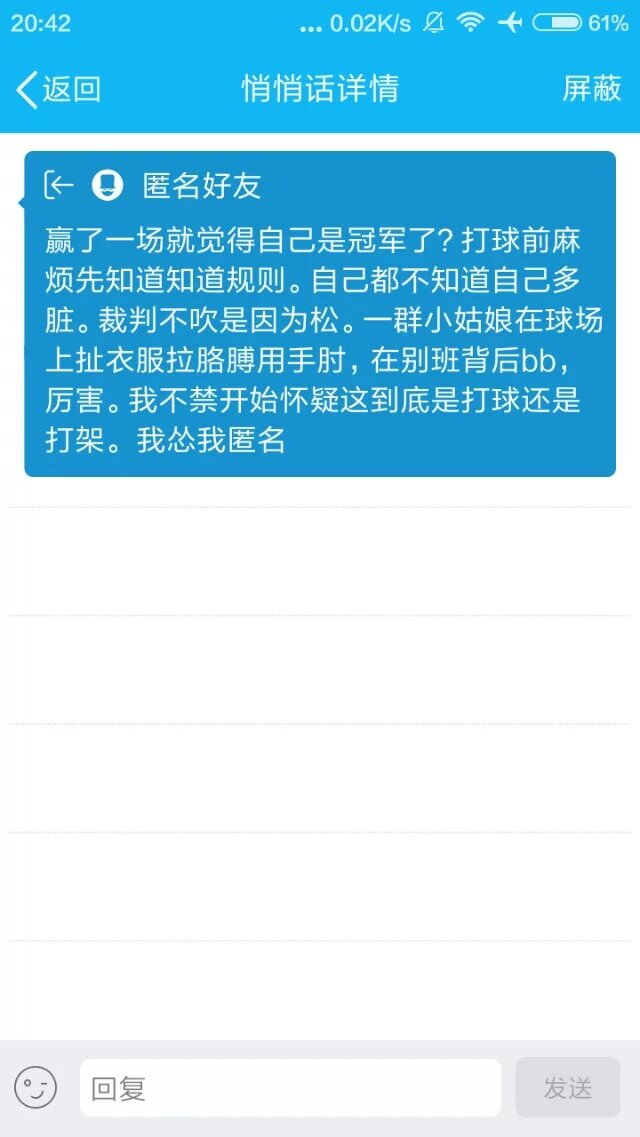The width and height of the screenshot is (640, 1137).
Task: Tap the anonymous friend avatar icon
Action: click(x=107, y=185)
